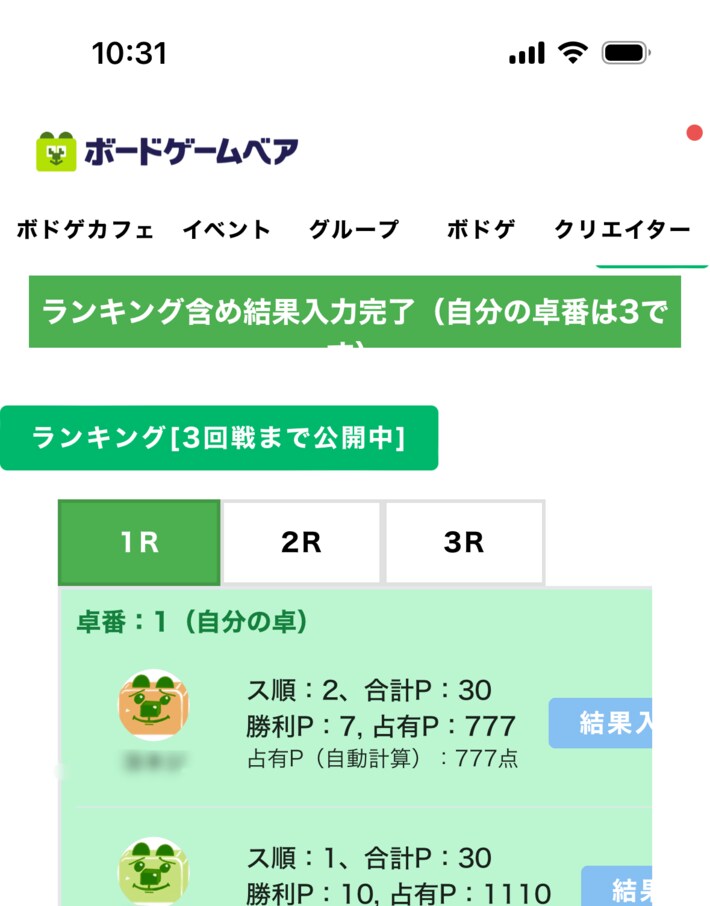Select the 3R round tab

[x=464, y=543]
